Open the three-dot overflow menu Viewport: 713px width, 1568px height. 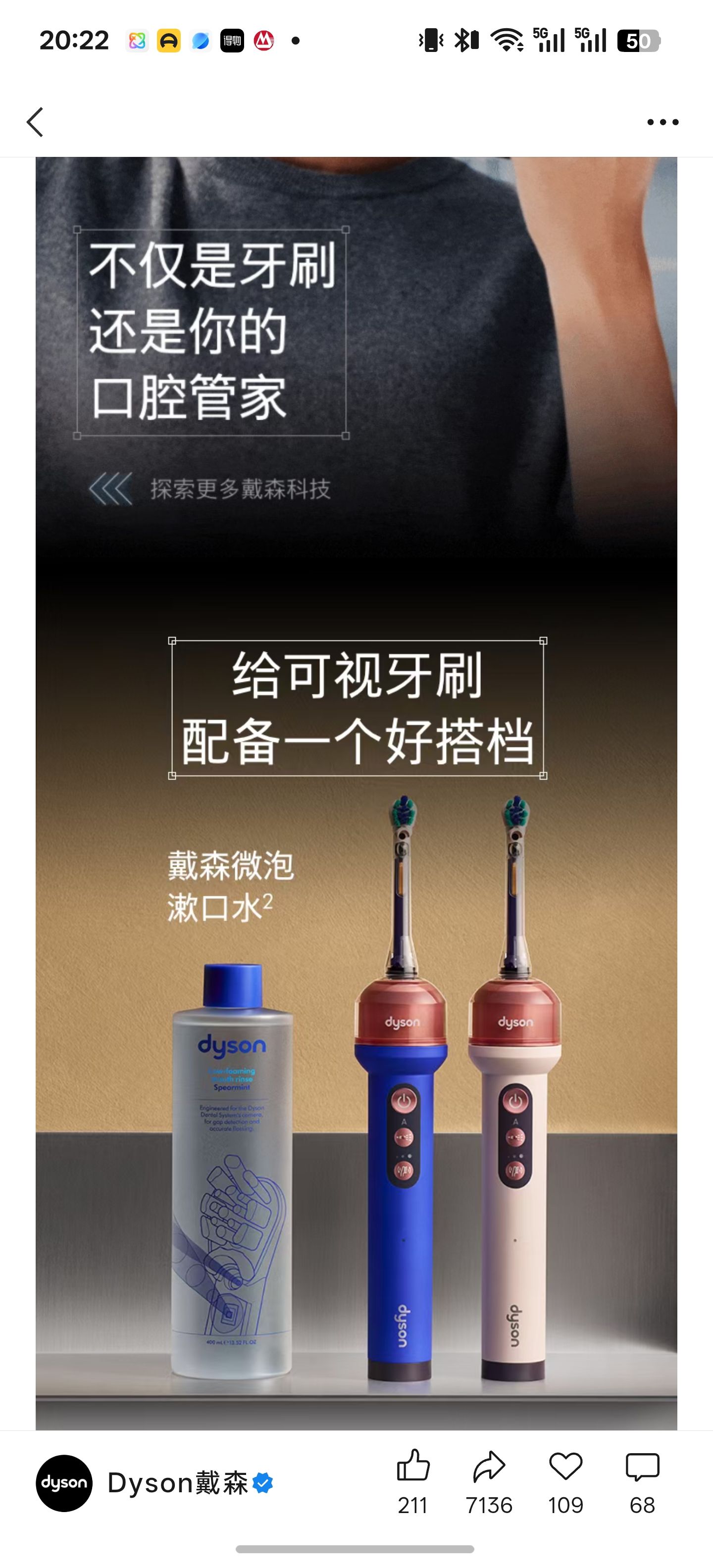[x=662, y=122]
